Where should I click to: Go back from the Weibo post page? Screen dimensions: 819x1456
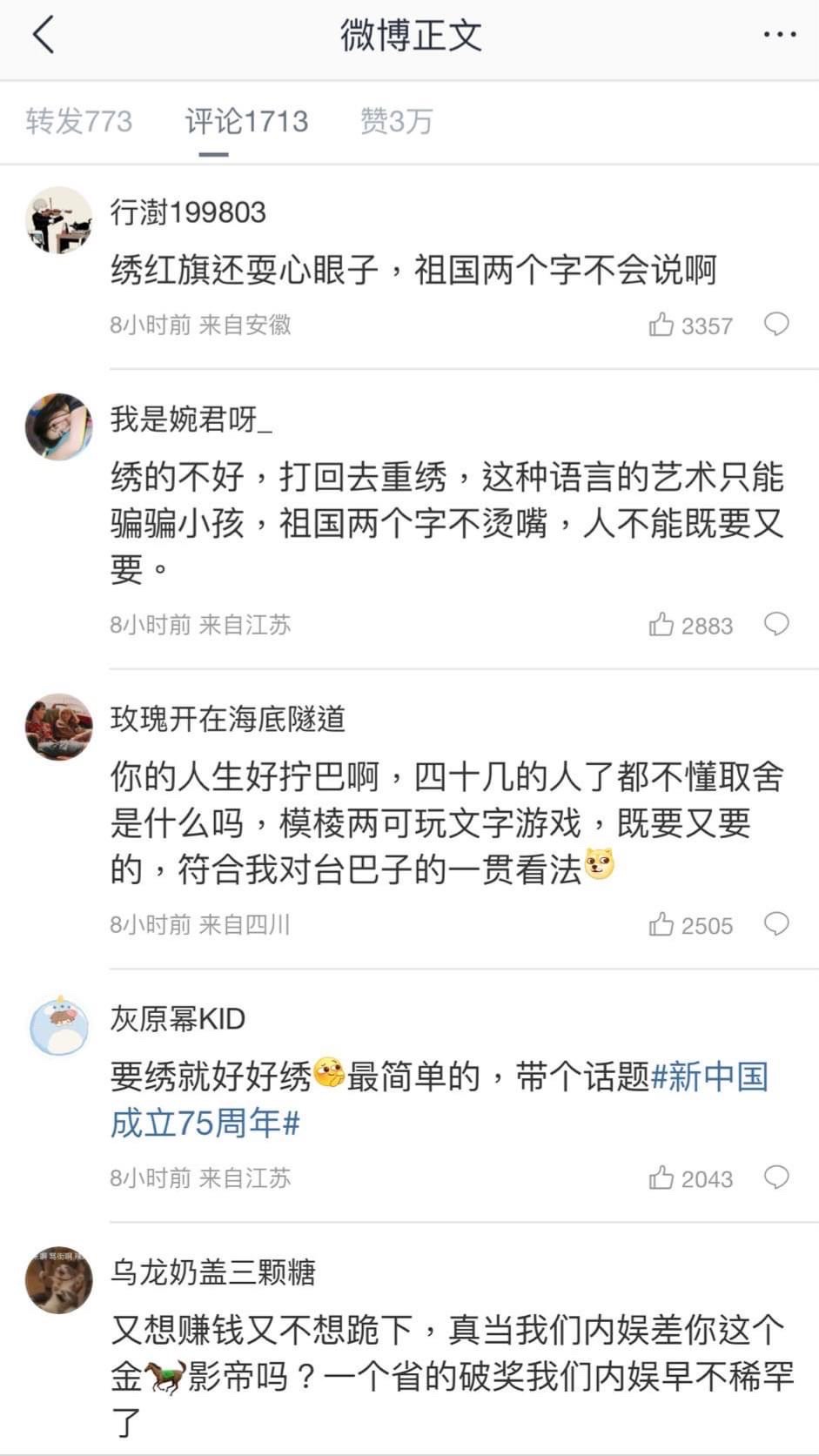(44, 36)
